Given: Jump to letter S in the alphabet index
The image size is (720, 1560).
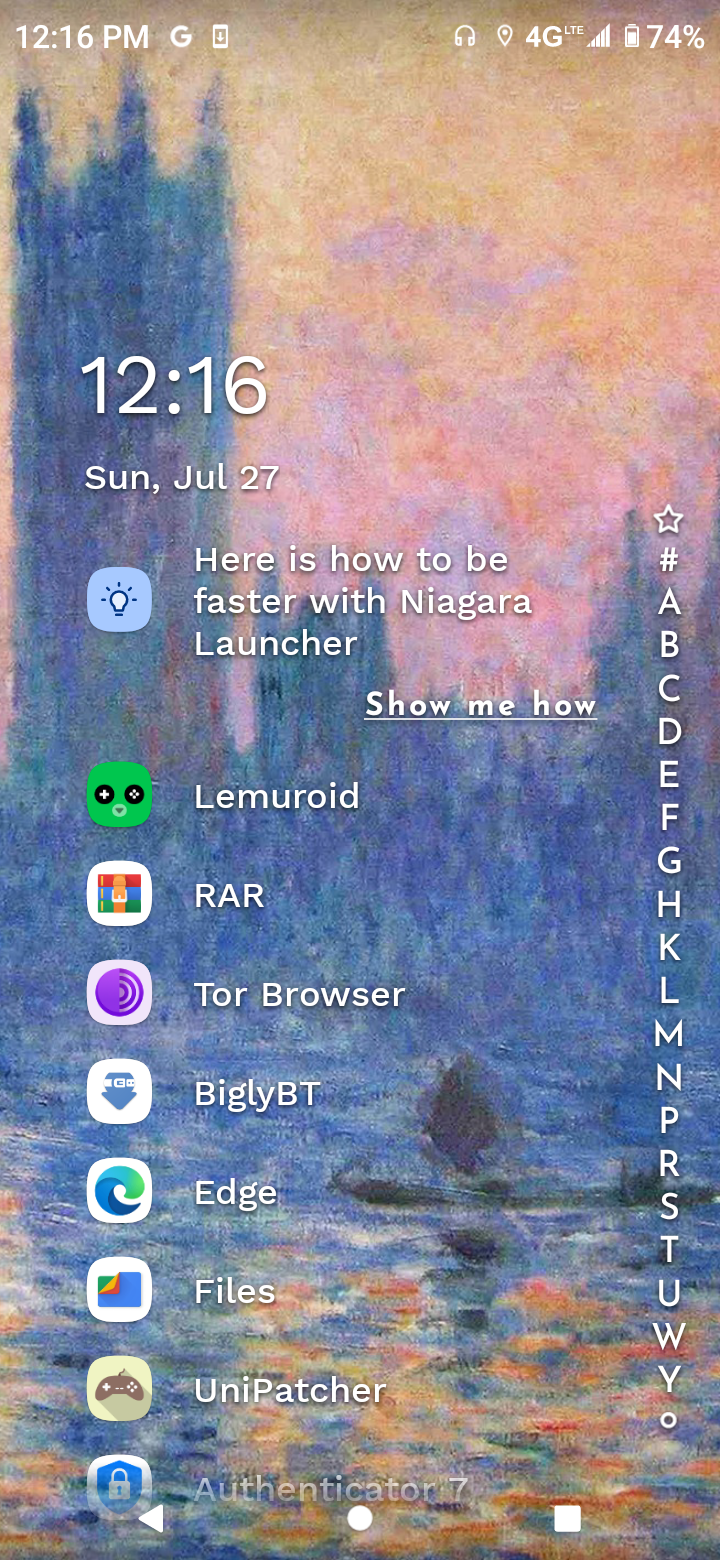Looking at the screenshot, I should click(x=669, y=1207).
